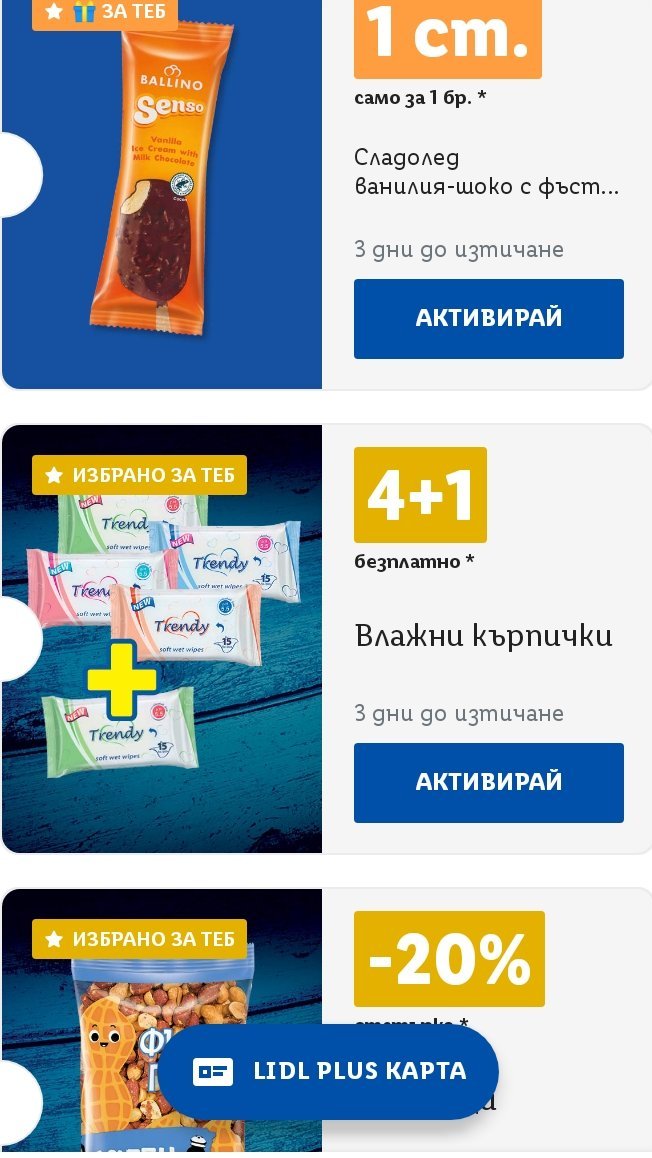Open the LIDL PLUS КАРТА card

330,1071
